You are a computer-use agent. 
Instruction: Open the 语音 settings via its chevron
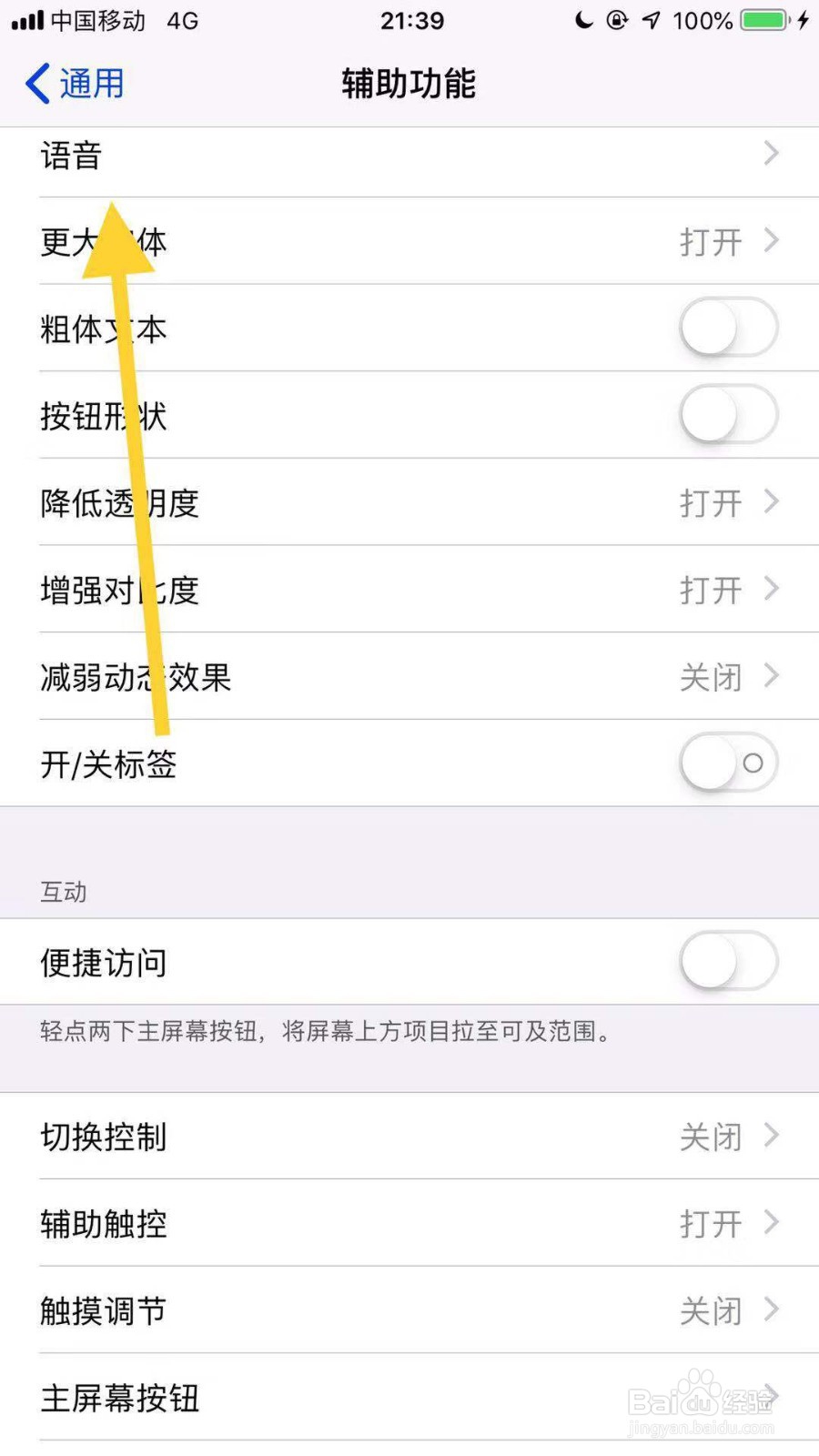pyautogui.click(x=770, y=153)
